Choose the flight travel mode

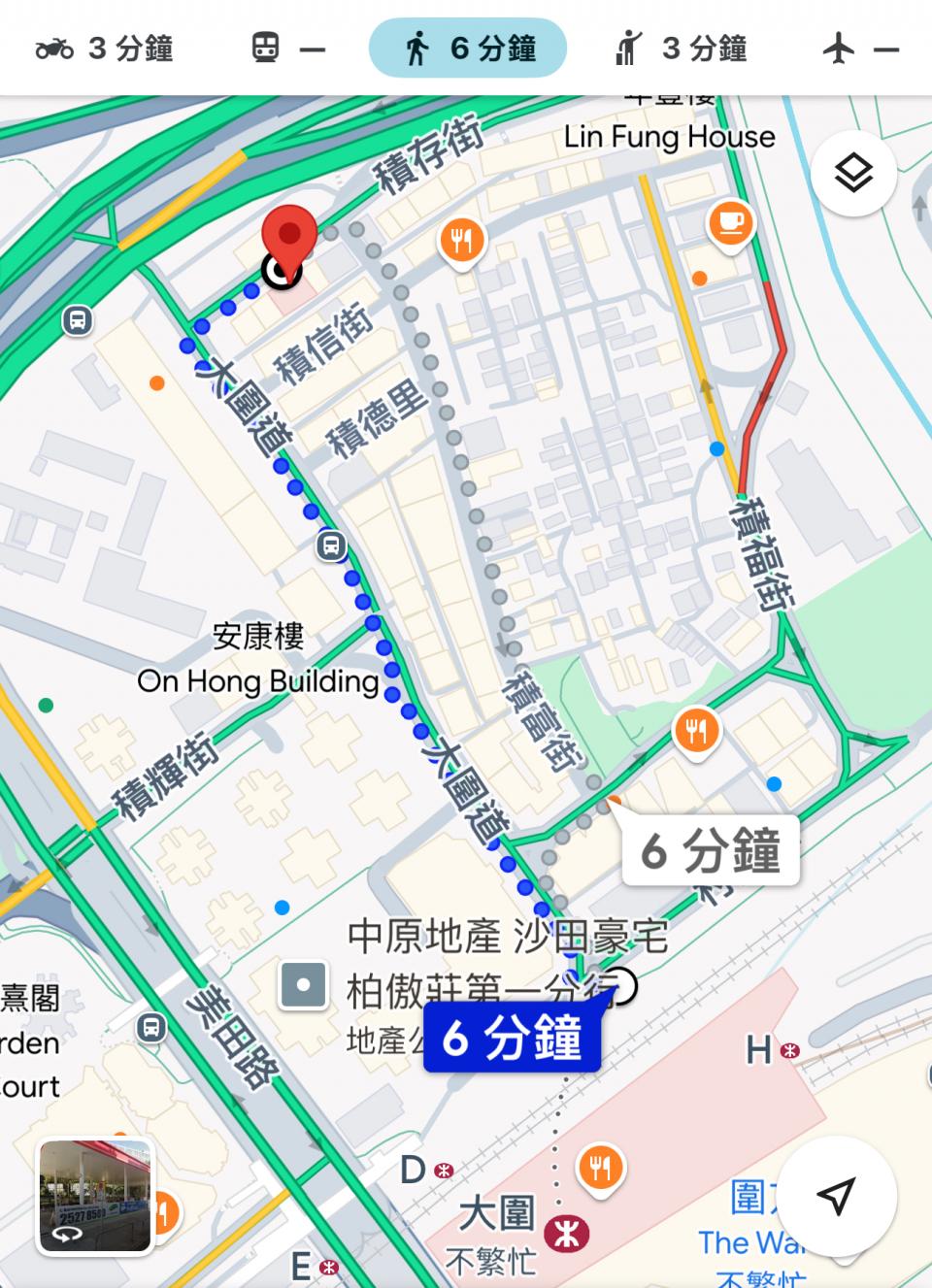click(x=861, y=48)
